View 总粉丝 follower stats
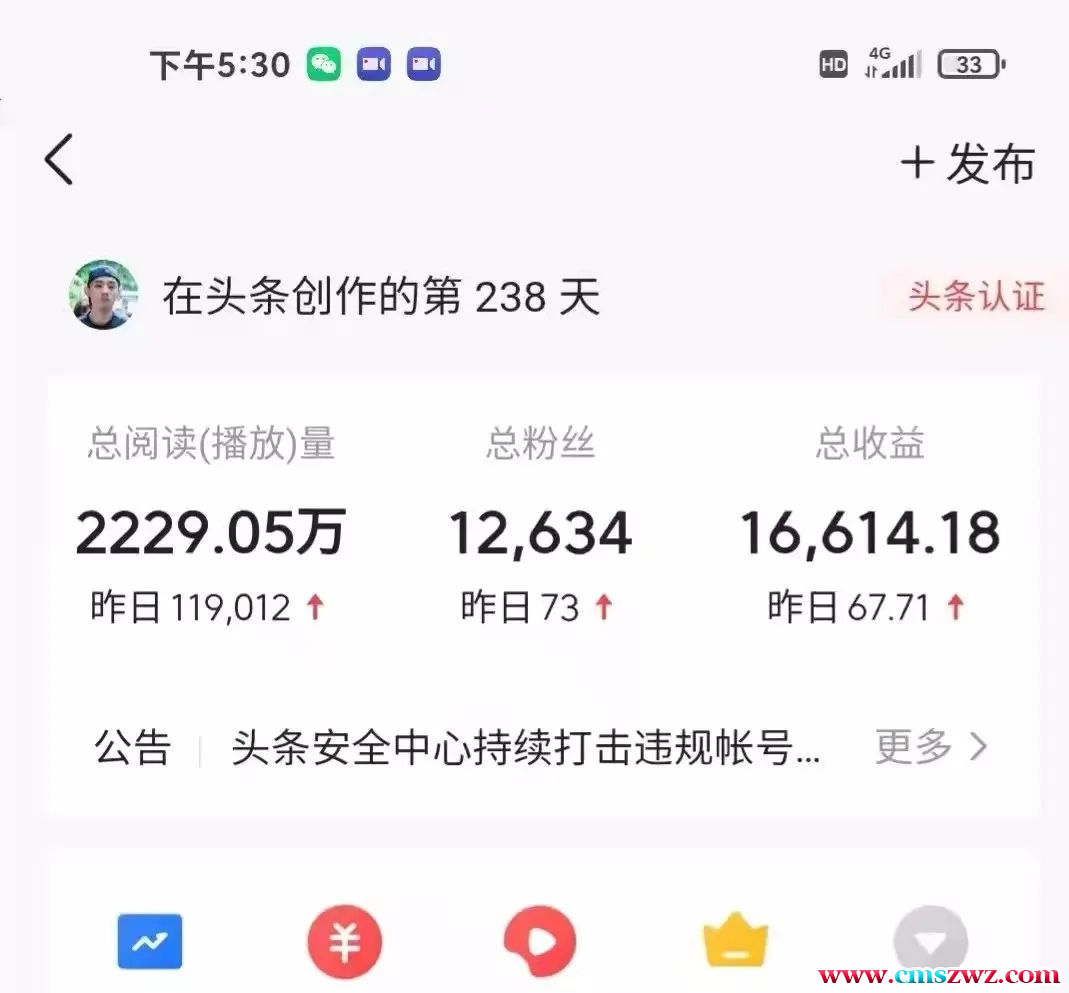This screenshot has width=1069, height=993. pos(540,531)
